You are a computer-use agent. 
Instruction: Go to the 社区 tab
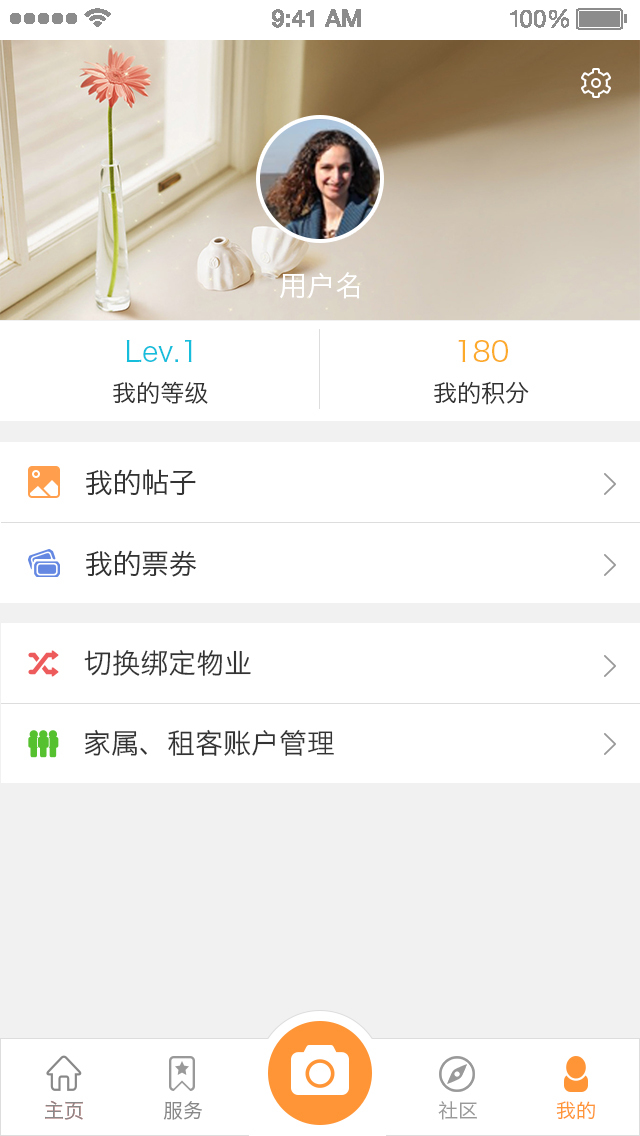point(457,1088)
